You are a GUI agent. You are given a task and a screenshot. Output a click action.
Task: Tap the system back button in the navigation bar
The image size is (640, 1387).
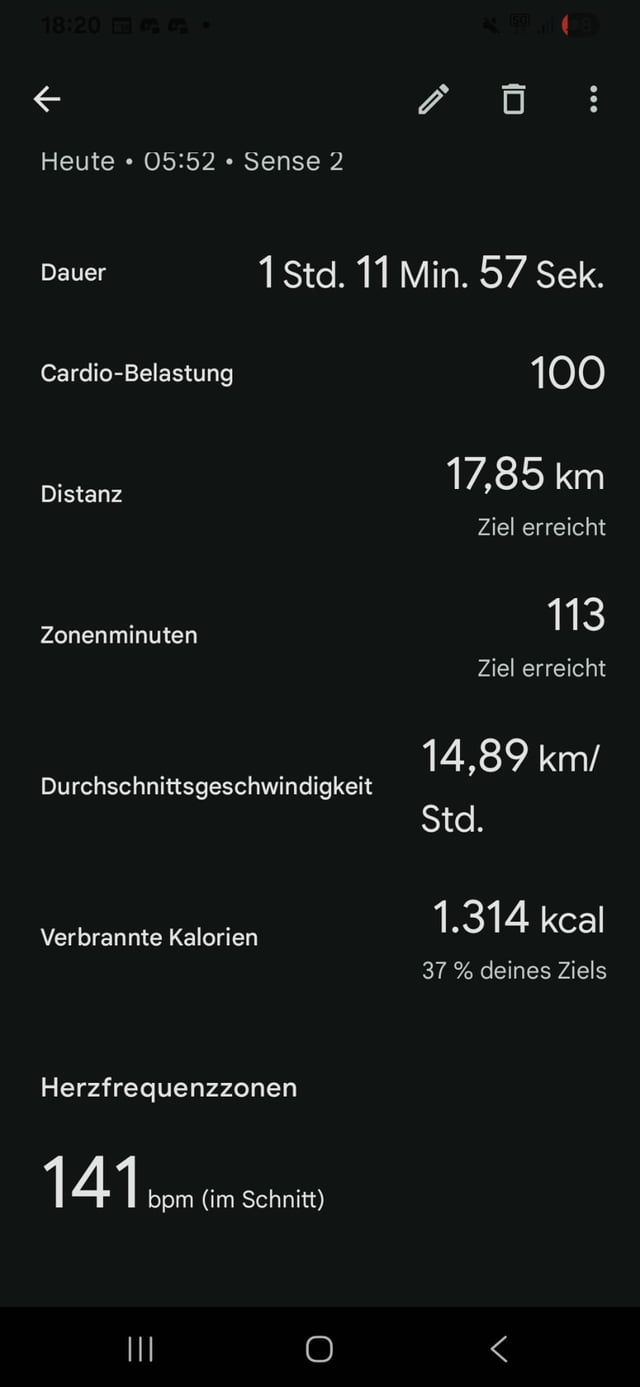[499, 1348]
